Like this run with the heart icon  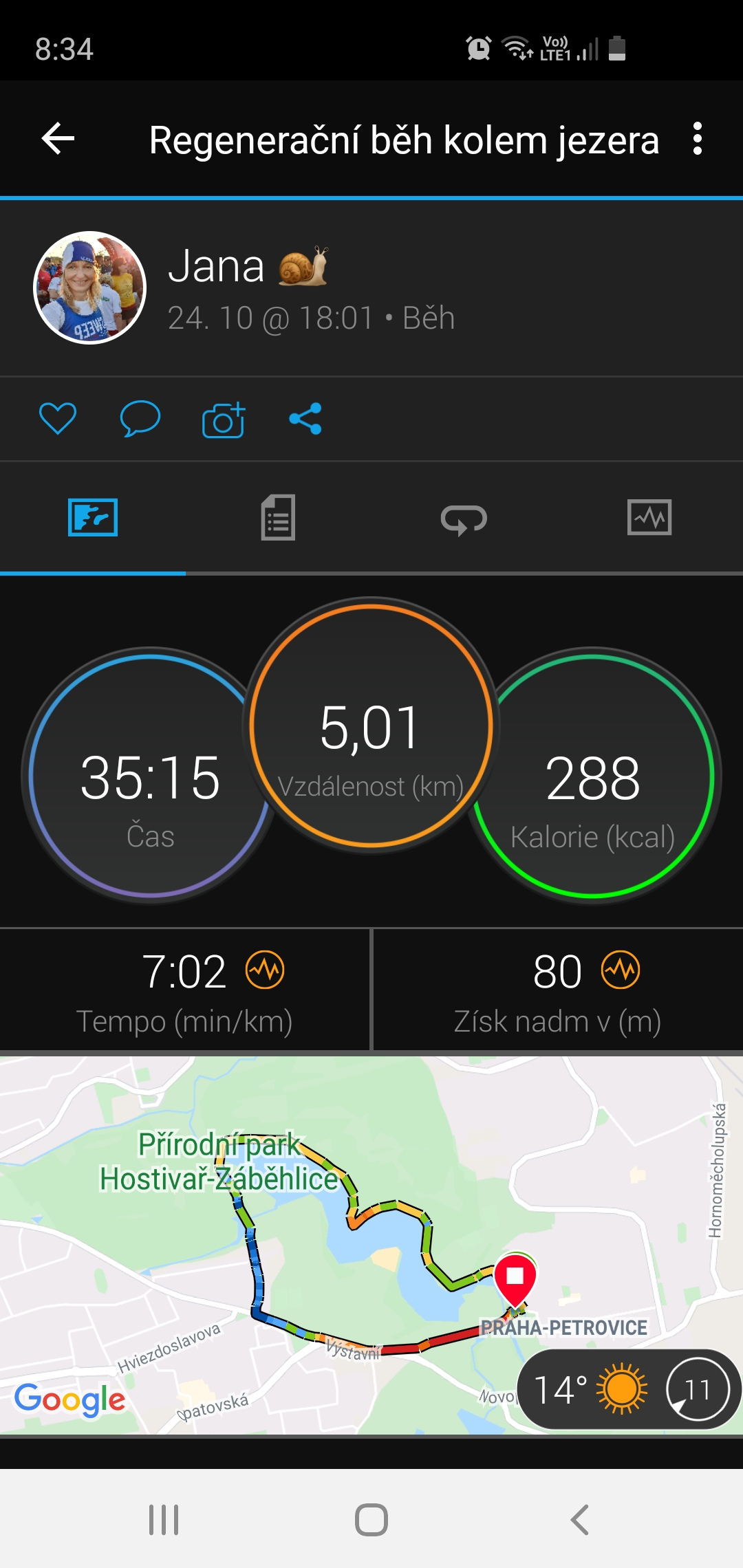(x=58, y=419)
